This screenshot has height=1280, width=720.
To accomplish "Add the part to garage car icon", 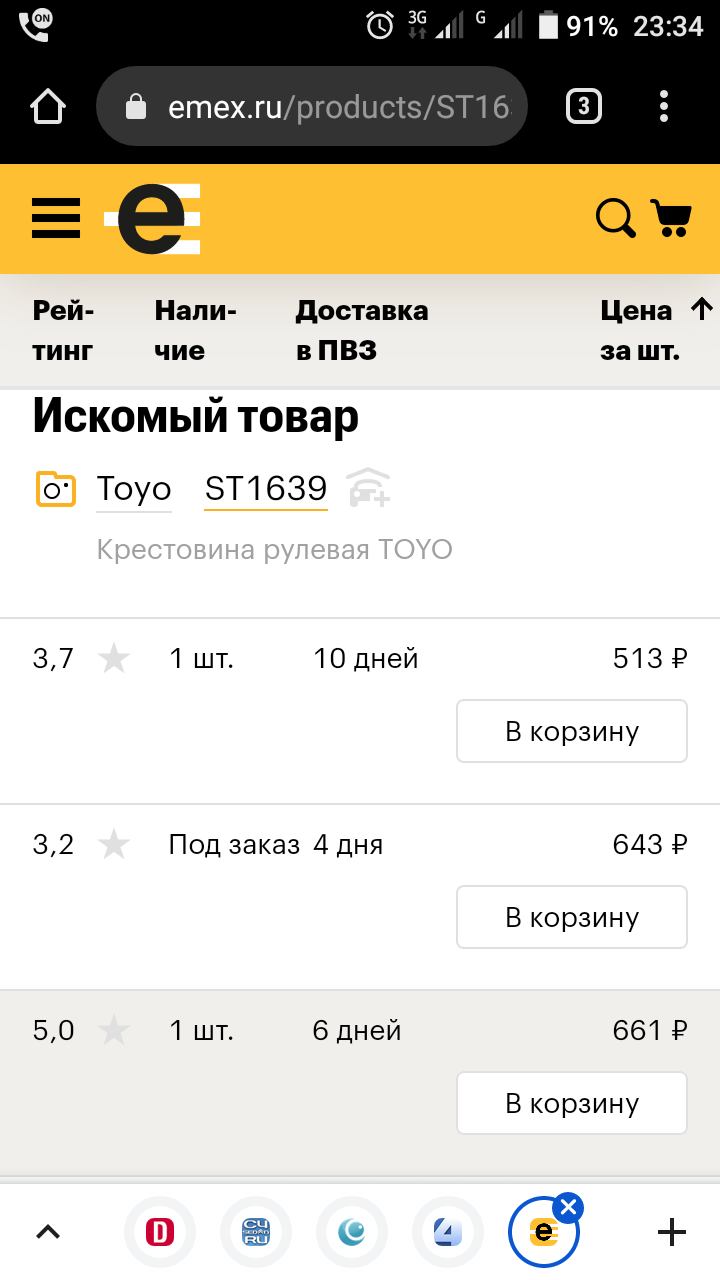I will (x=368, y=488).
